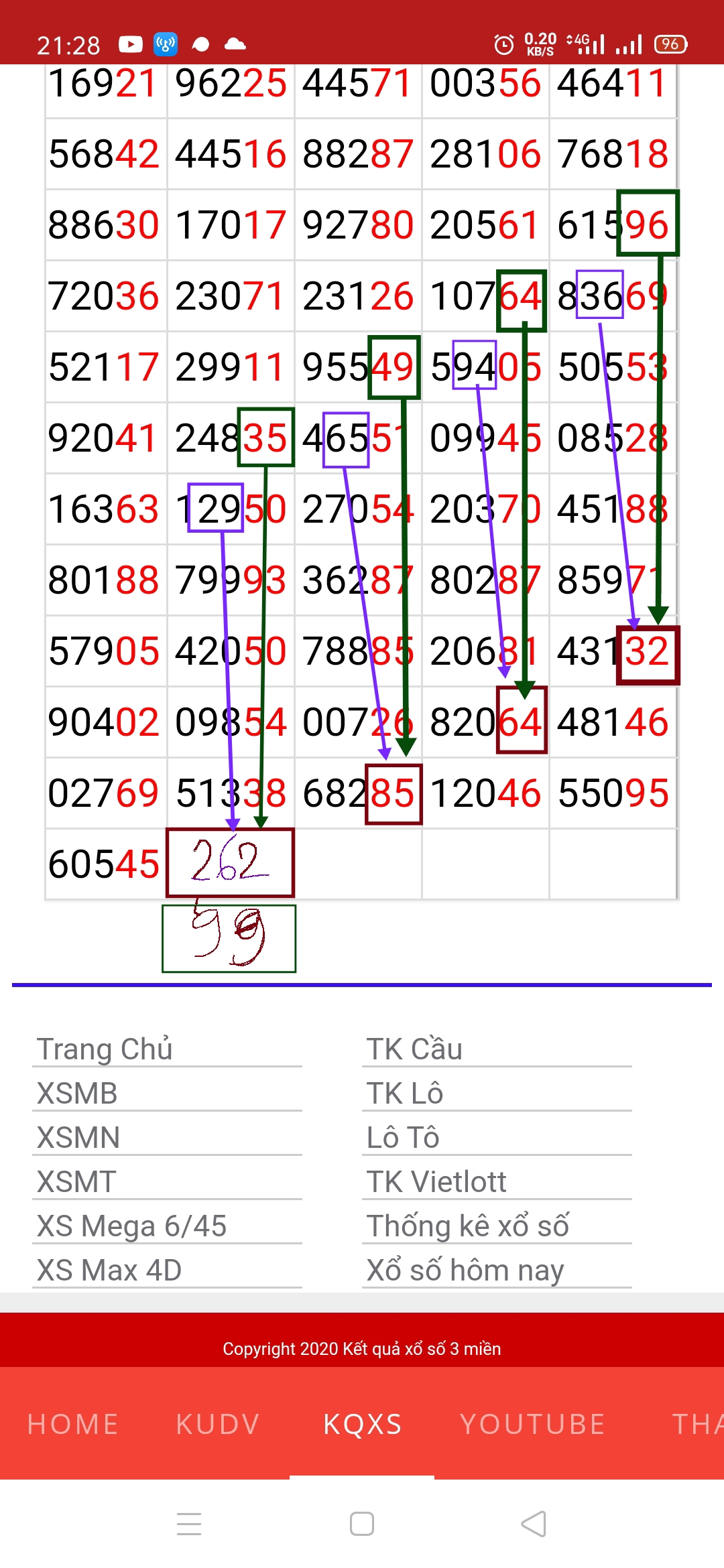Switch to the HOME tab
This screenshot has height=1568, width=724.
click(x=73, y=1424)
